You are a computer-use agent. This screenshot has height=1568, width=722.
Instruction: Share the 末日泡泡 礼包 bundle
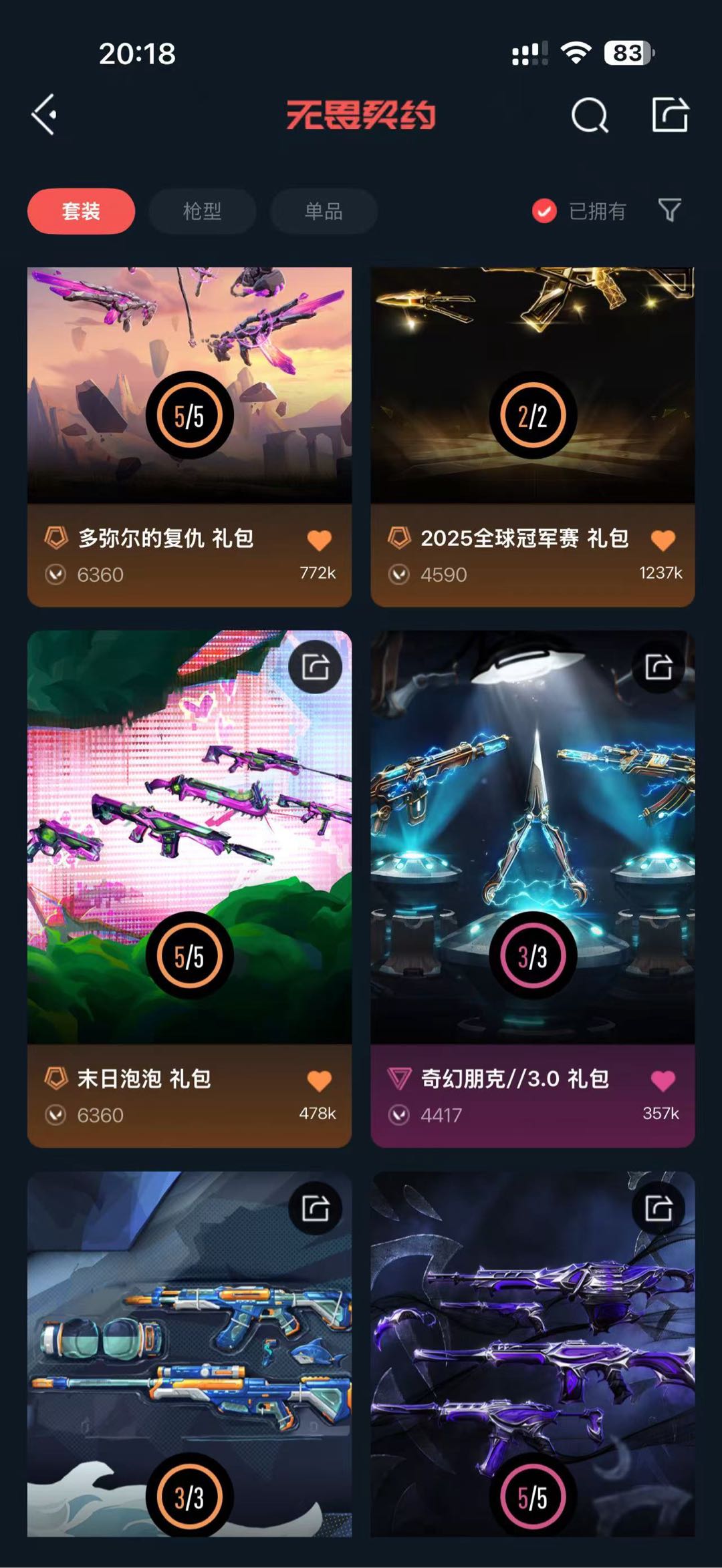click(316, 667)
